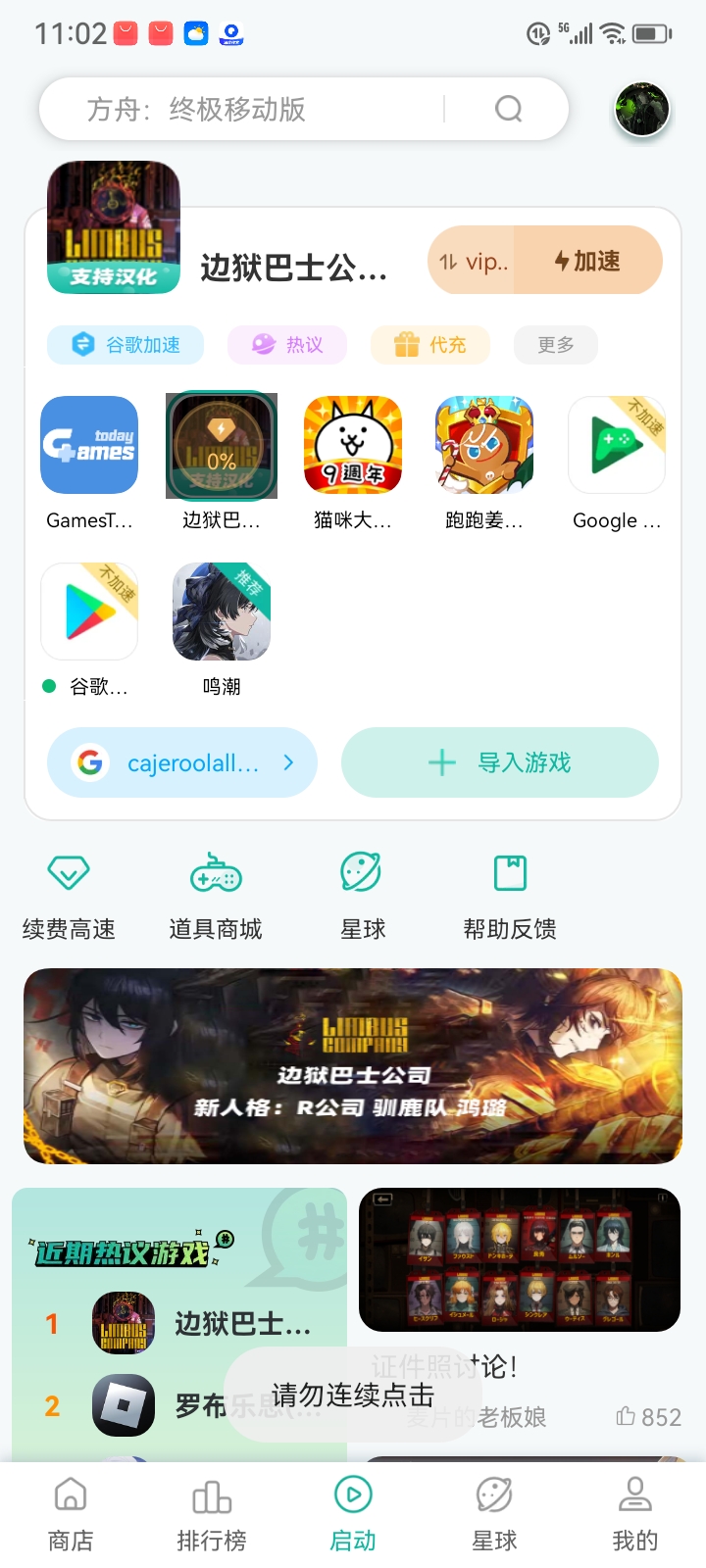Open the 边狱巴士公司 promotional banner
This screenshot has width=706, height=1568.
pos(353,1066)
